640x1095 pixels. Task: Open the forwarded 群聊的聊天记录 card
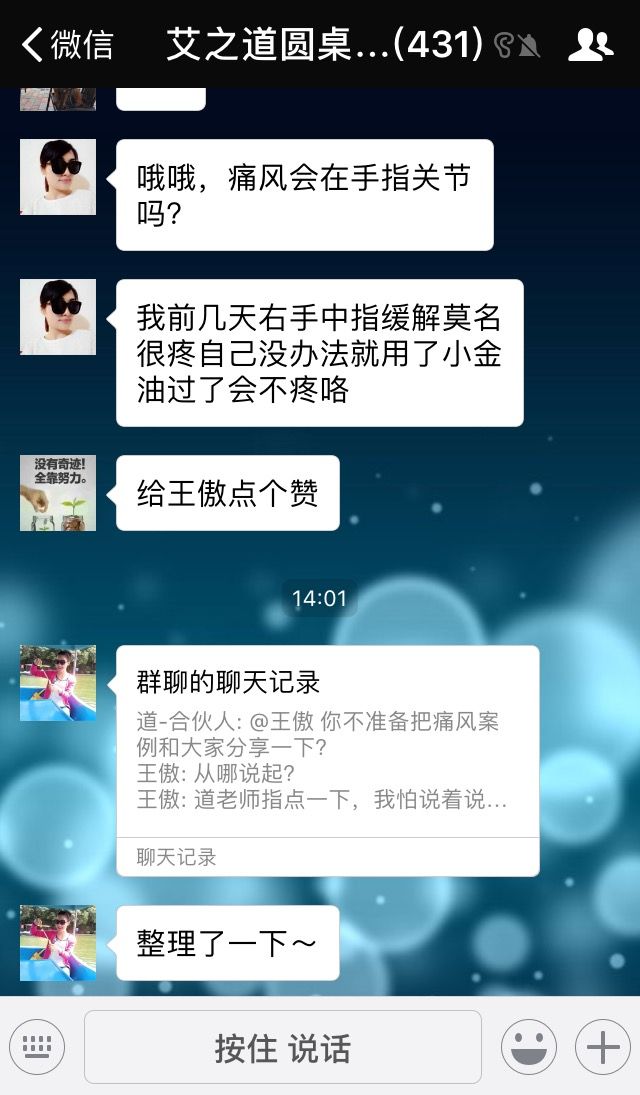(328, 760)
